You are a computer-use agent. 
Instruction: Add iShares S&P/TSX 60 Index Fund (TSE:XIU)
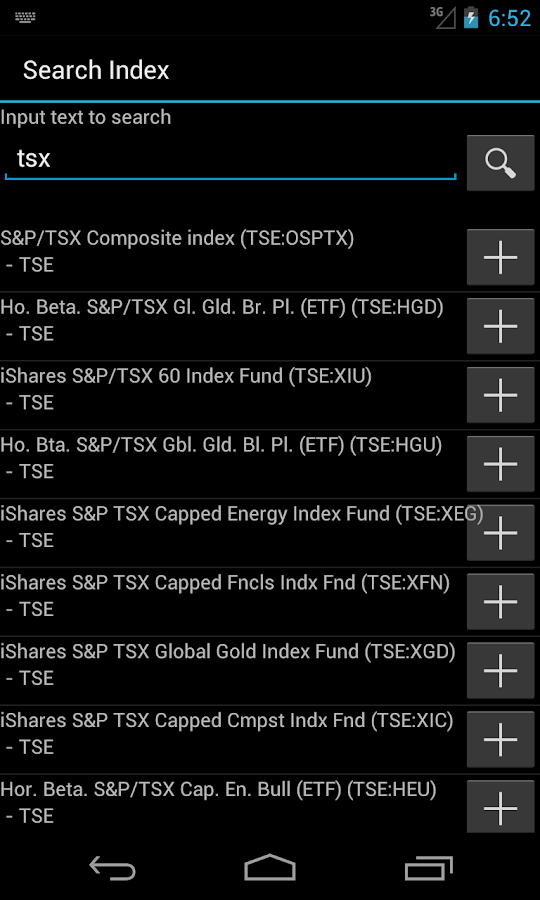(x=500, y=395)
